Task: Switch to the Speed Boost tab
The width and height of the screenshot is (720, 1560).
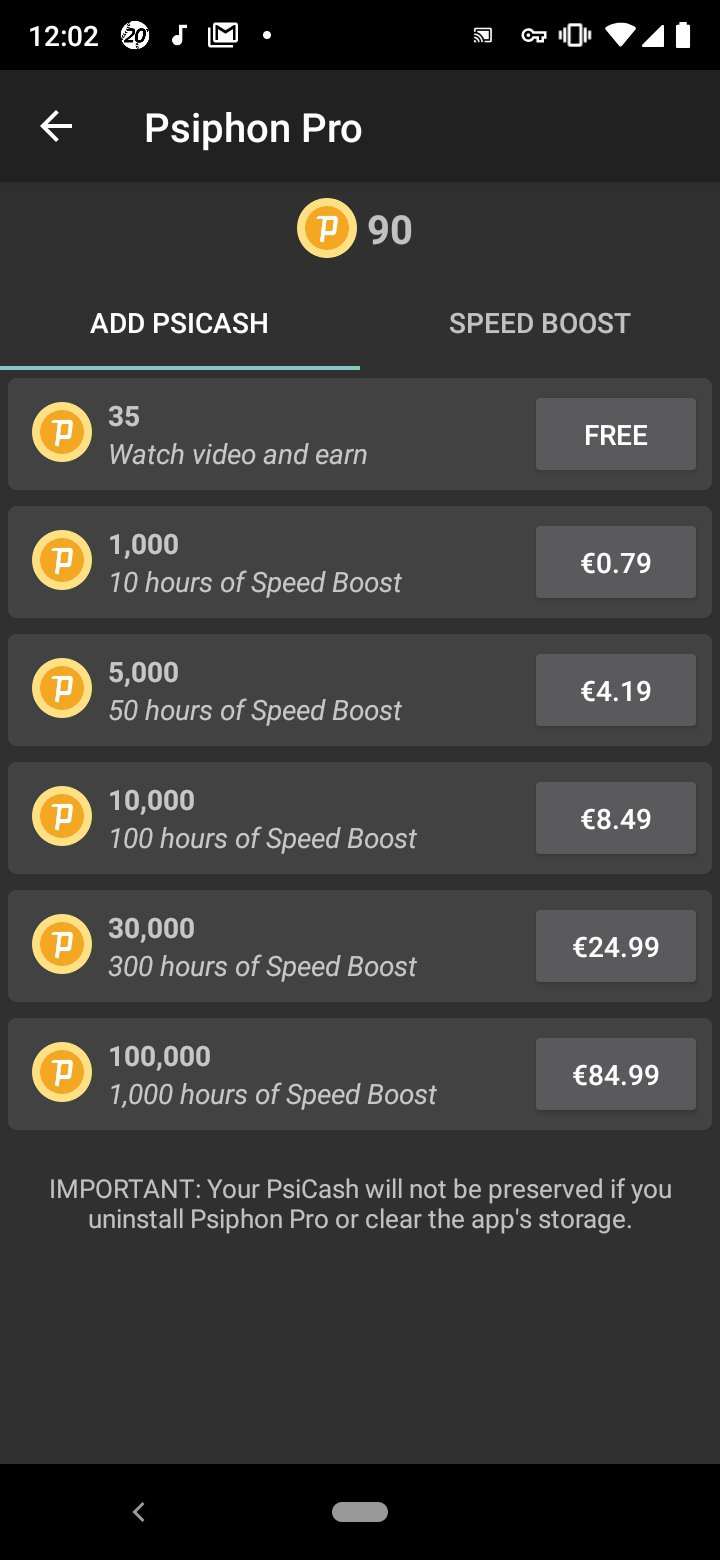Action: 539,324
